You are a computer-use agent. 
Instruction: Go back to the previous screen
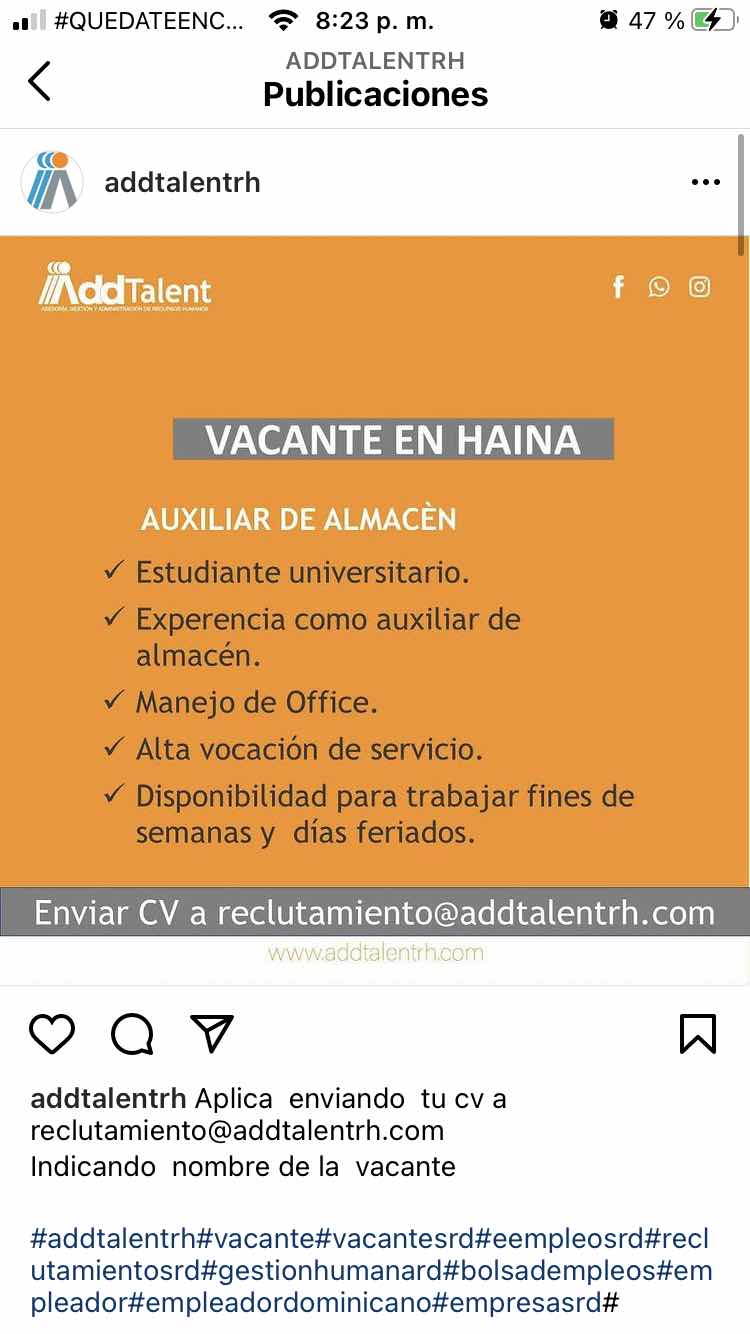(x=39, y=81)
